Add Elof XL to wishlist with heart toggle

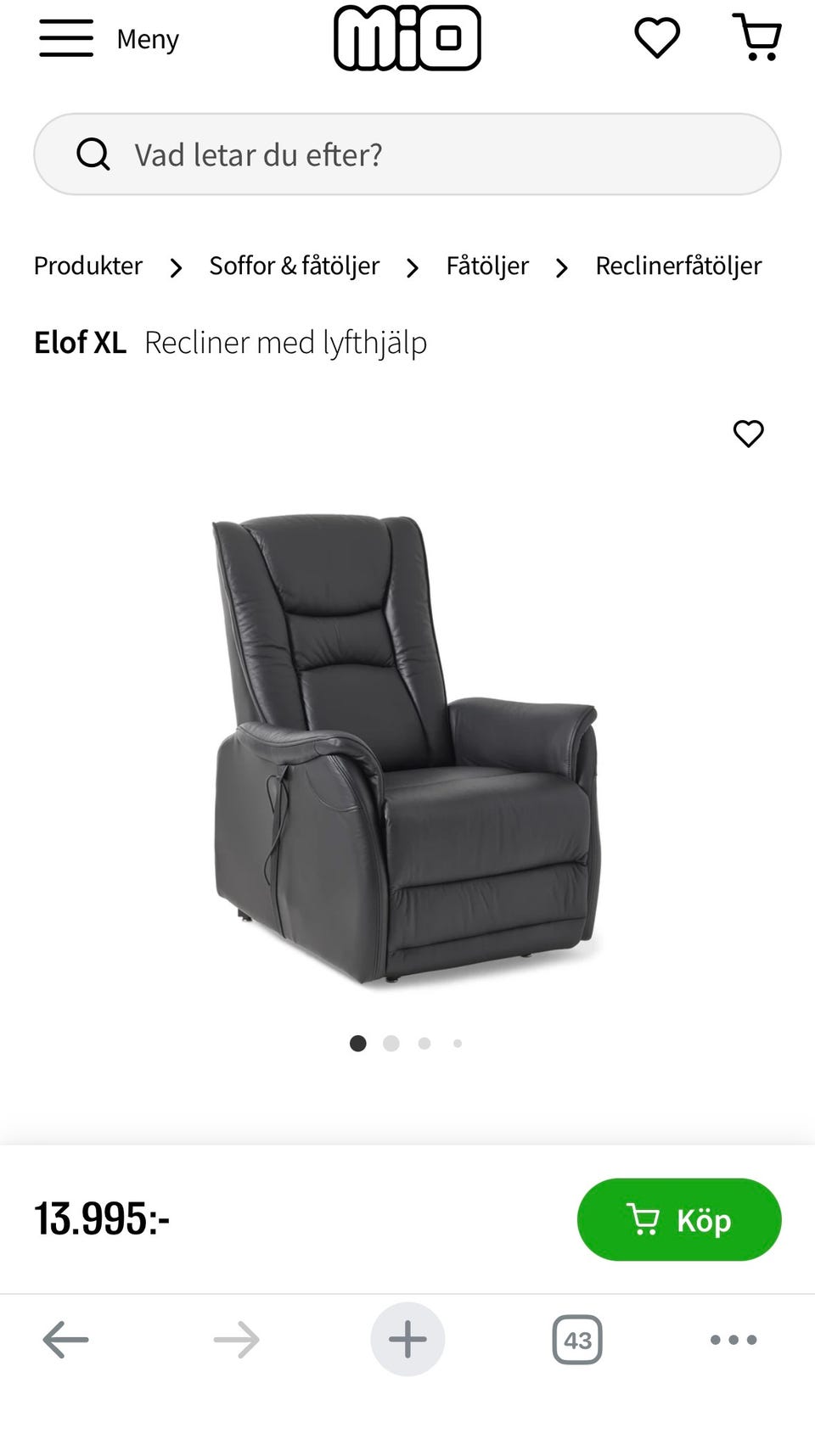coord(748,434)
